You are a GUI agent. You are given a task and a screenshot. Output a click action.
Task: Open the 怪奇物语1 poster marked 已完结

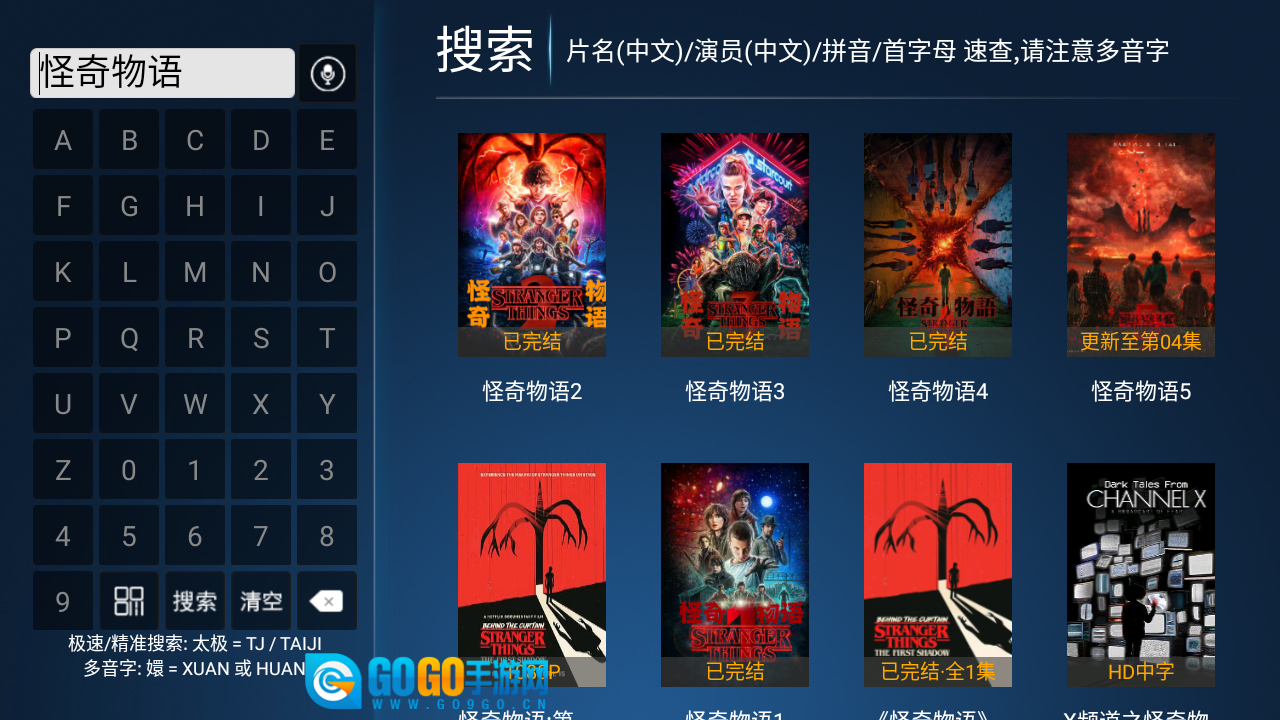(x=735, y=574)
